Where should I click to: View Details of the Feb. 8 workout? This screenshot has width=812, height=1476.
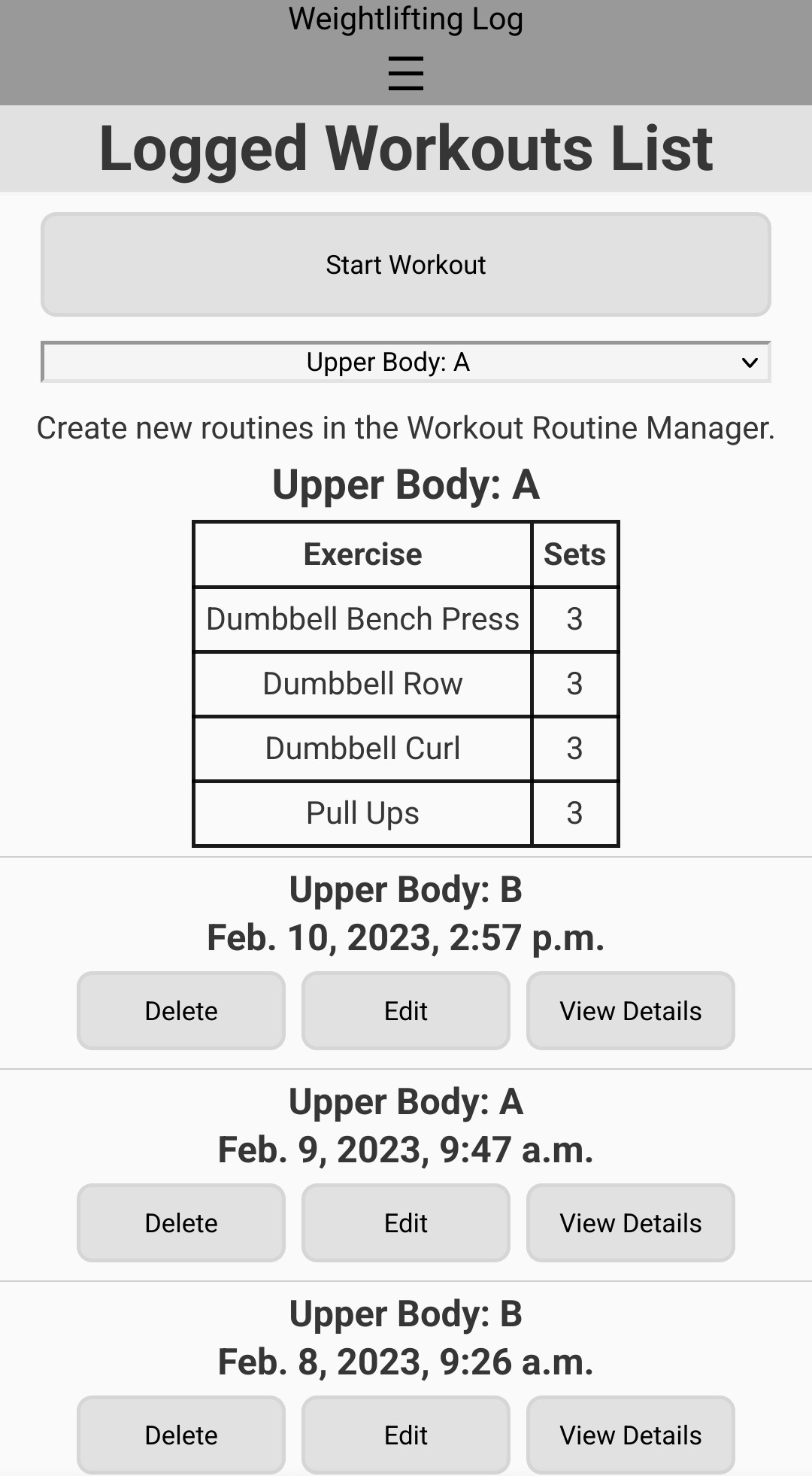[x=630, y=1435]
